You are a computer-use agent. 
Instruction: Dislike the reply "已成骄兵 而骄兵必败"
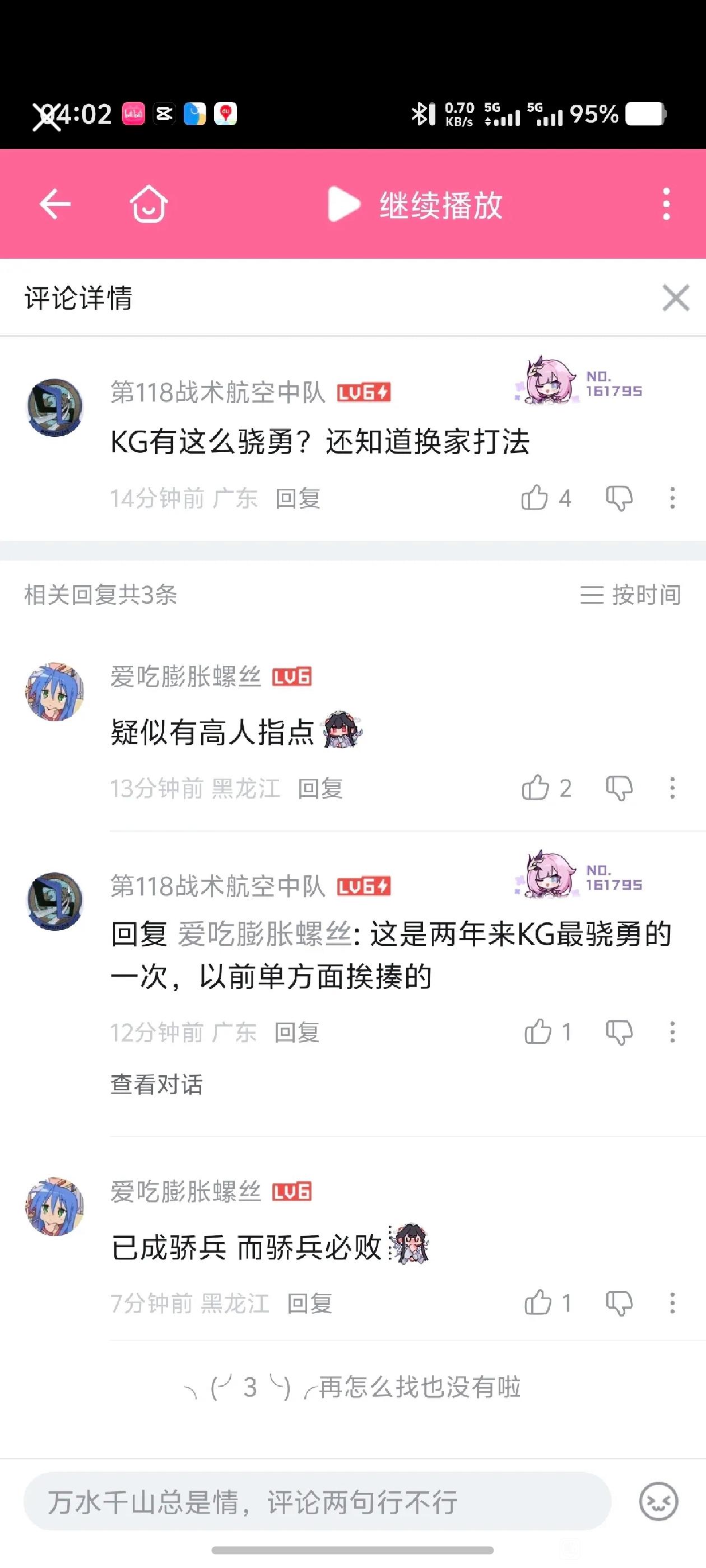click(619, 1303)
